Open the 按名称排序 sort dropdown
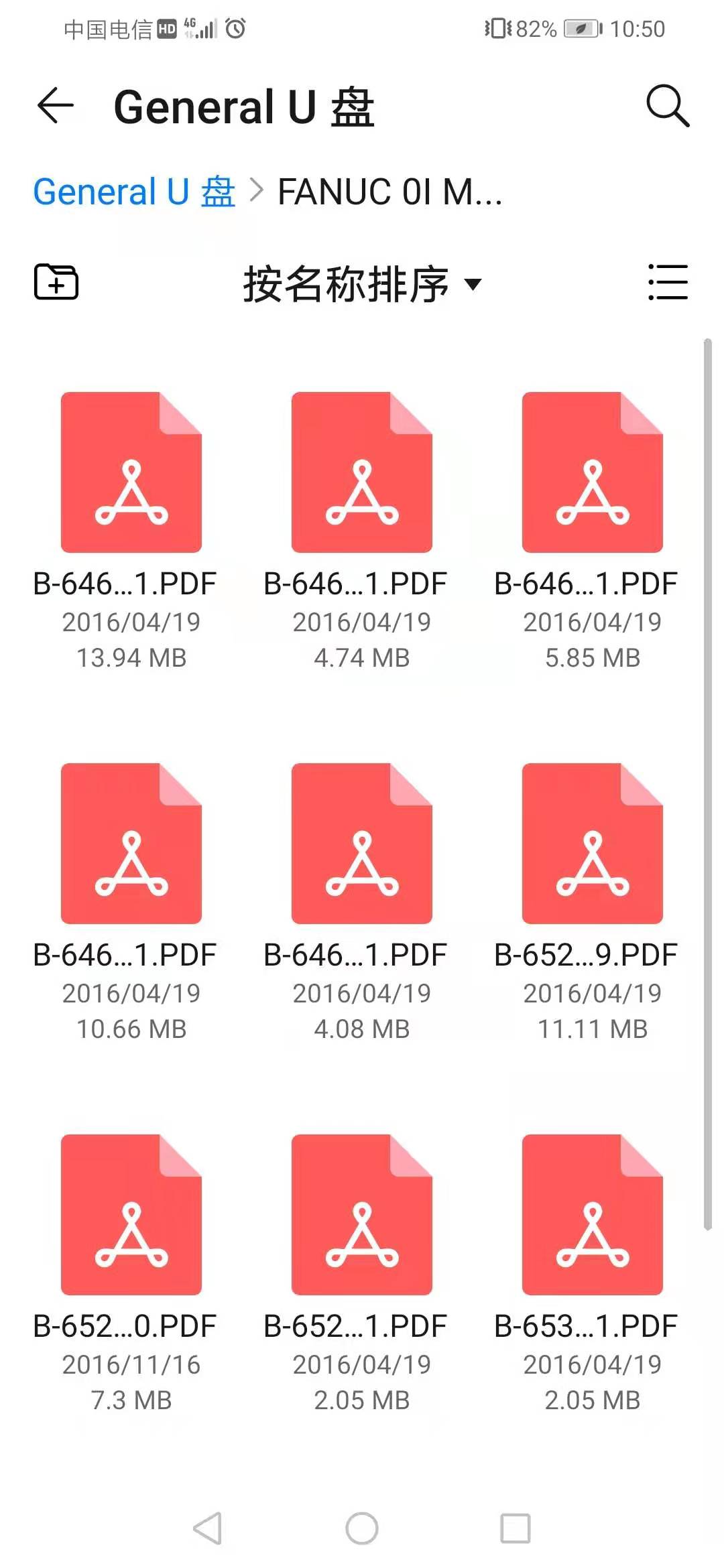 (x=362, y=284)
